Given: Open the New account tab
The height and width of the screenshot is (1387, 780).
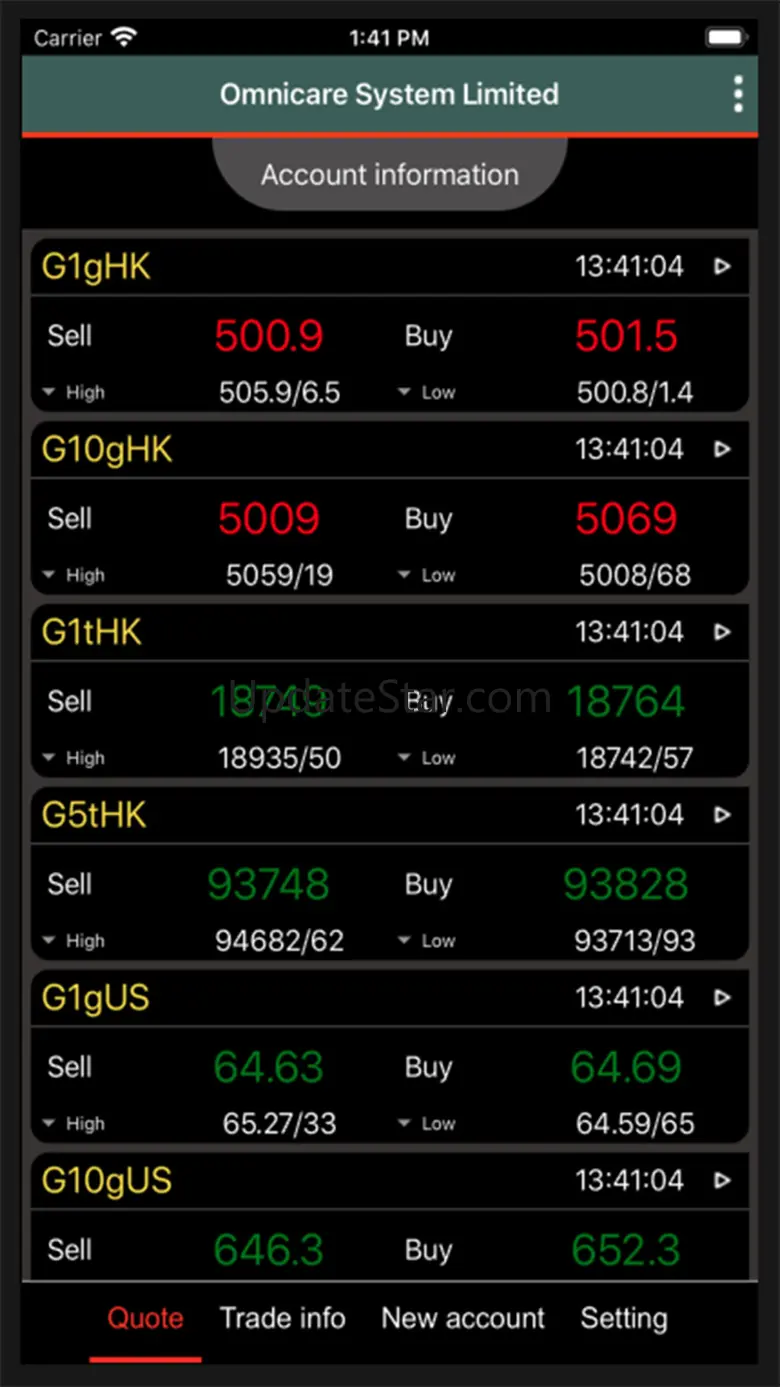Looking at the screenshot, I should click(463, 1318).
